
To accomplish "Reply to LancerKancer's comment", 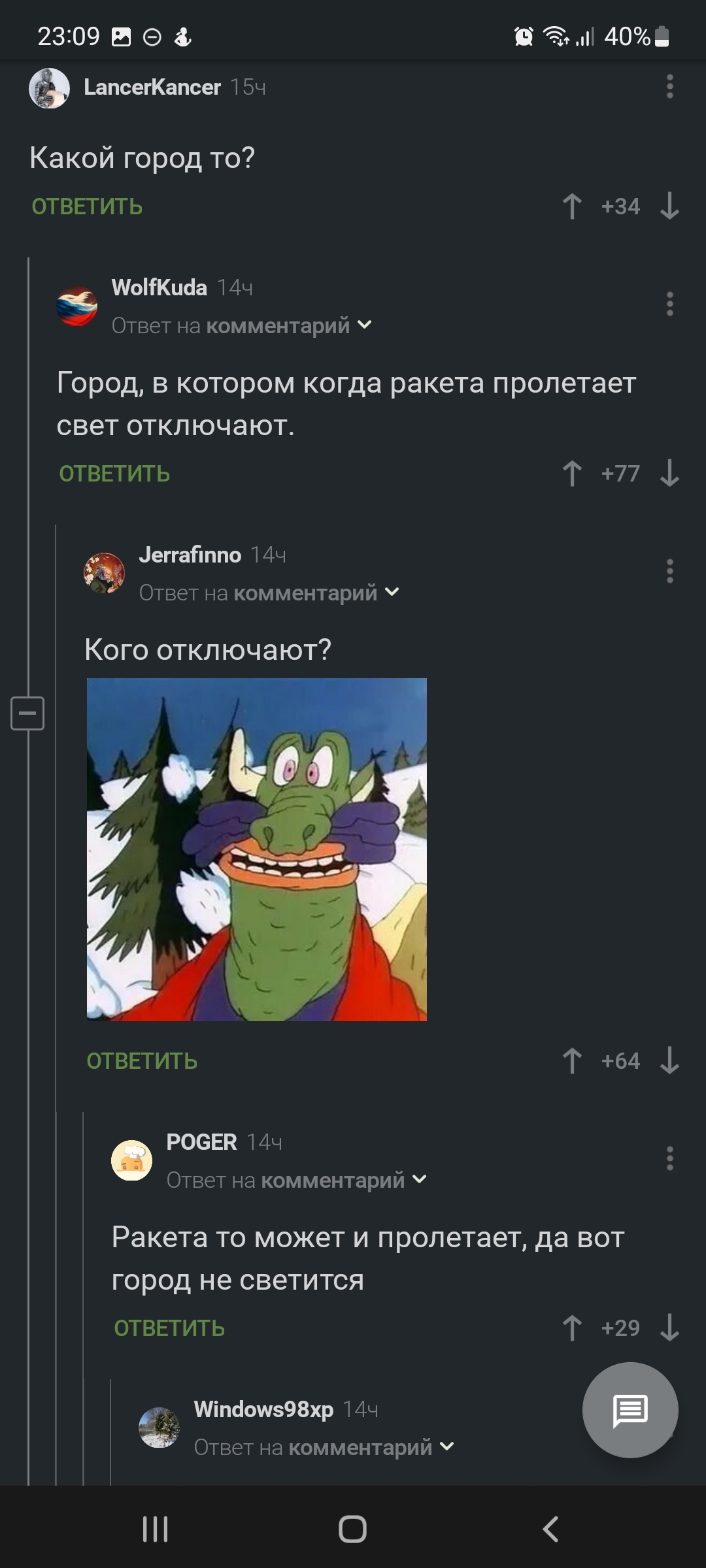I will 87,206.
